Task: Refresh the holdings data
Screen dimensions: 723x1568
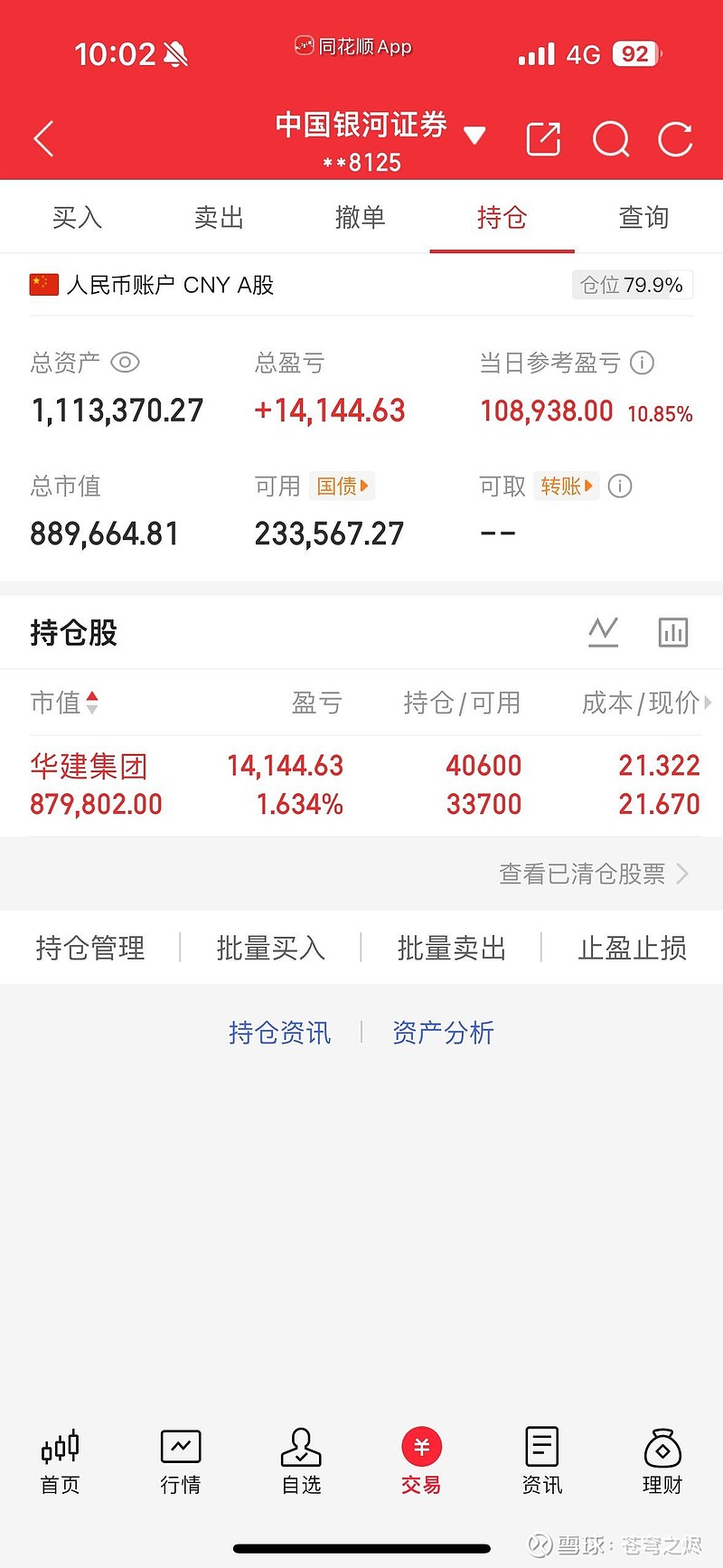Action: [x=675, y=139]
